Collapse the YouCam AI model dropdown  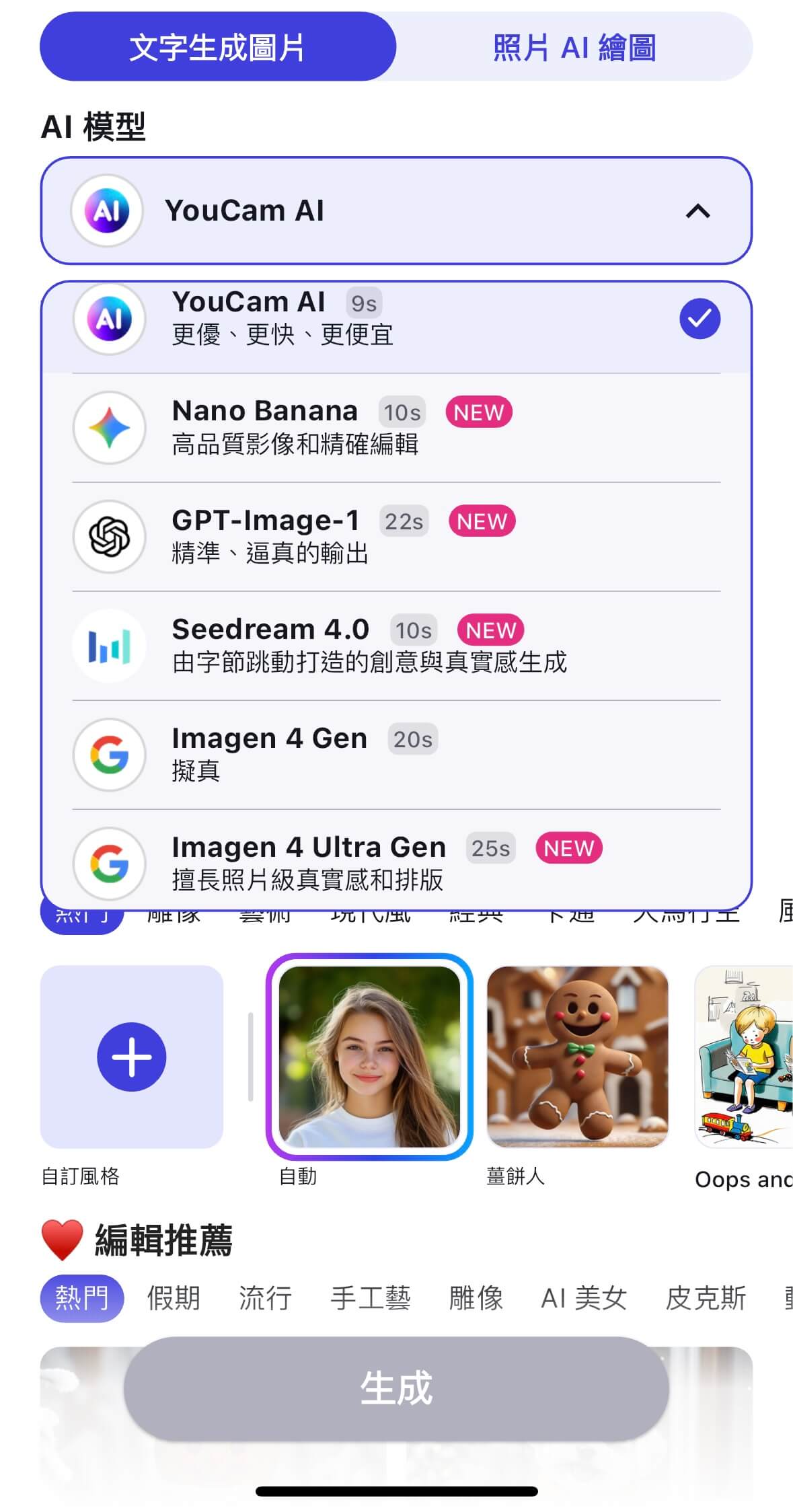point(697,211)
